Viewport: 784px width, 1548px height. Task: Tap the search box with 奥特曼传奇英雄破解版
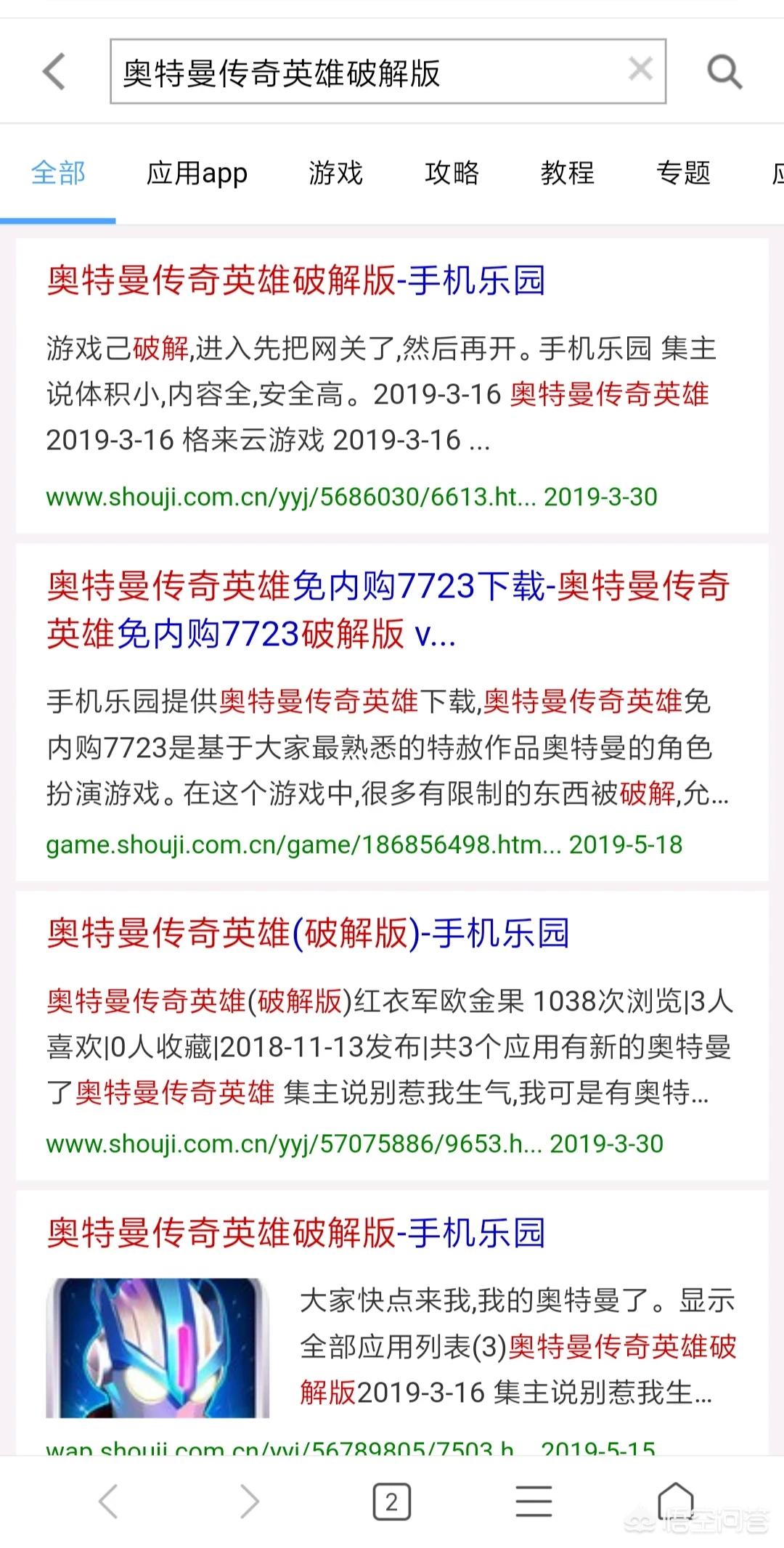(x=363, y=72)
